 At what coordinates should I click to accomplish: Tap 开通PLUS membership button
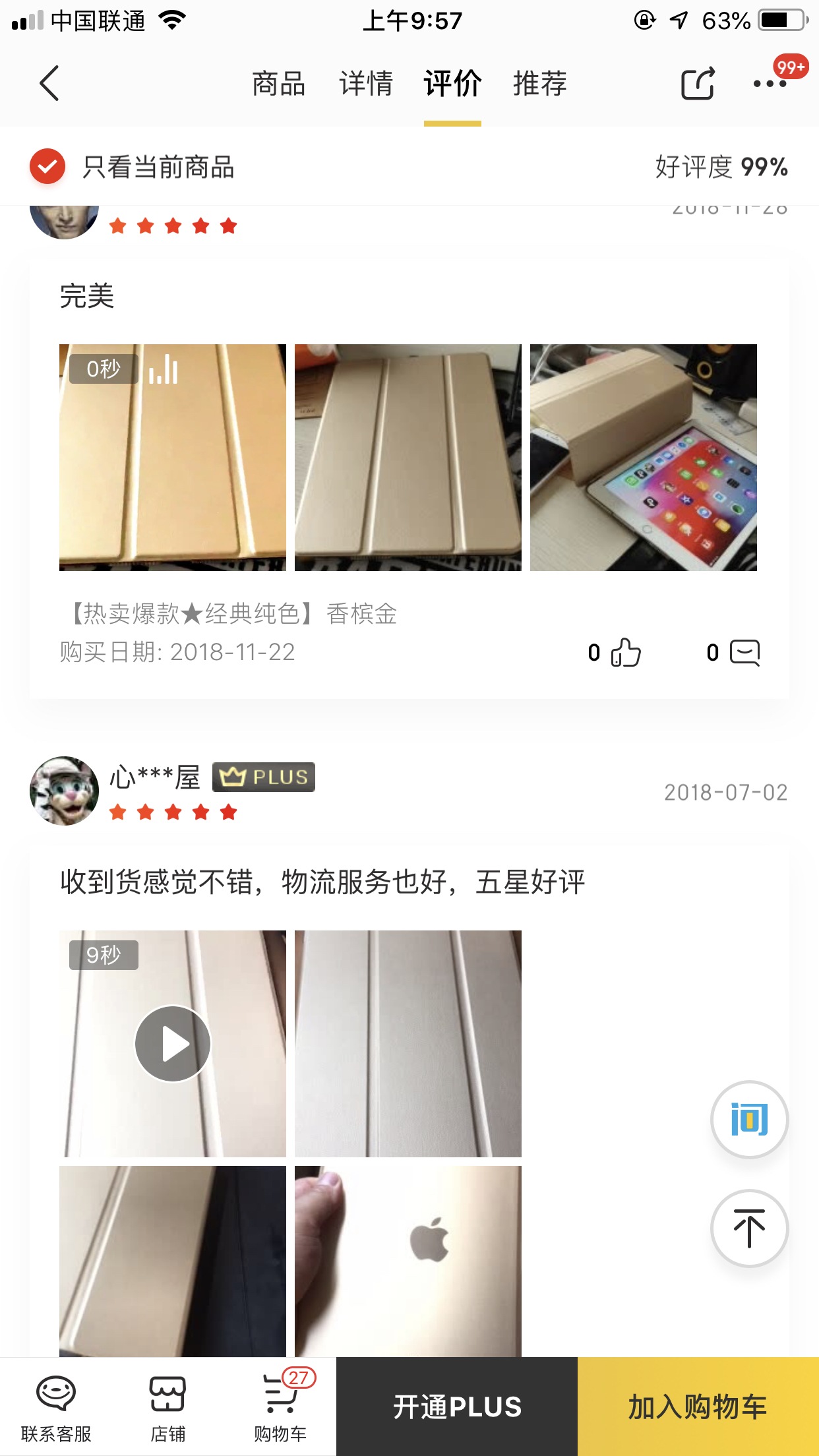pos(457,1407)
